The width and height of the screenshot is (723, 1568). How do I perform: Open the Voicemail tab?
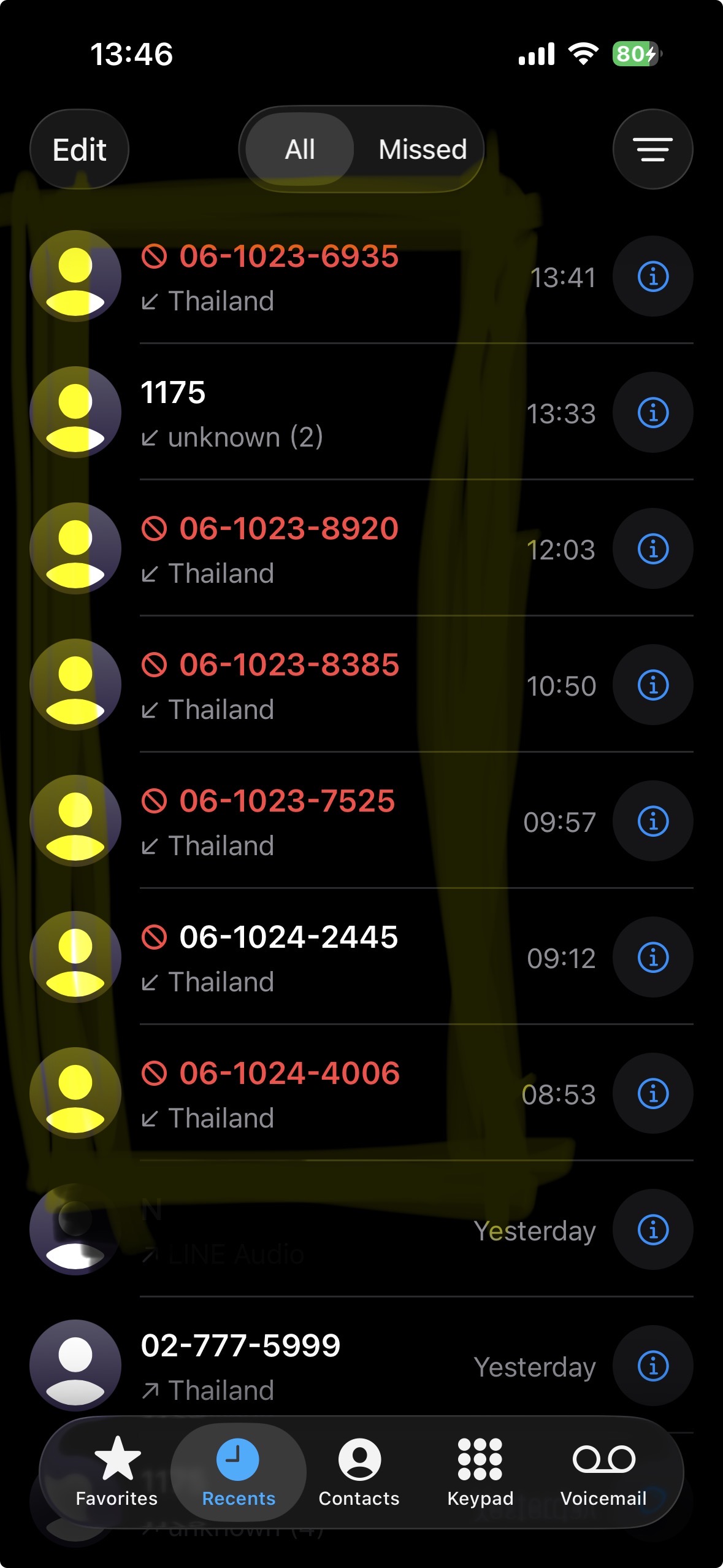point(603,1472)
